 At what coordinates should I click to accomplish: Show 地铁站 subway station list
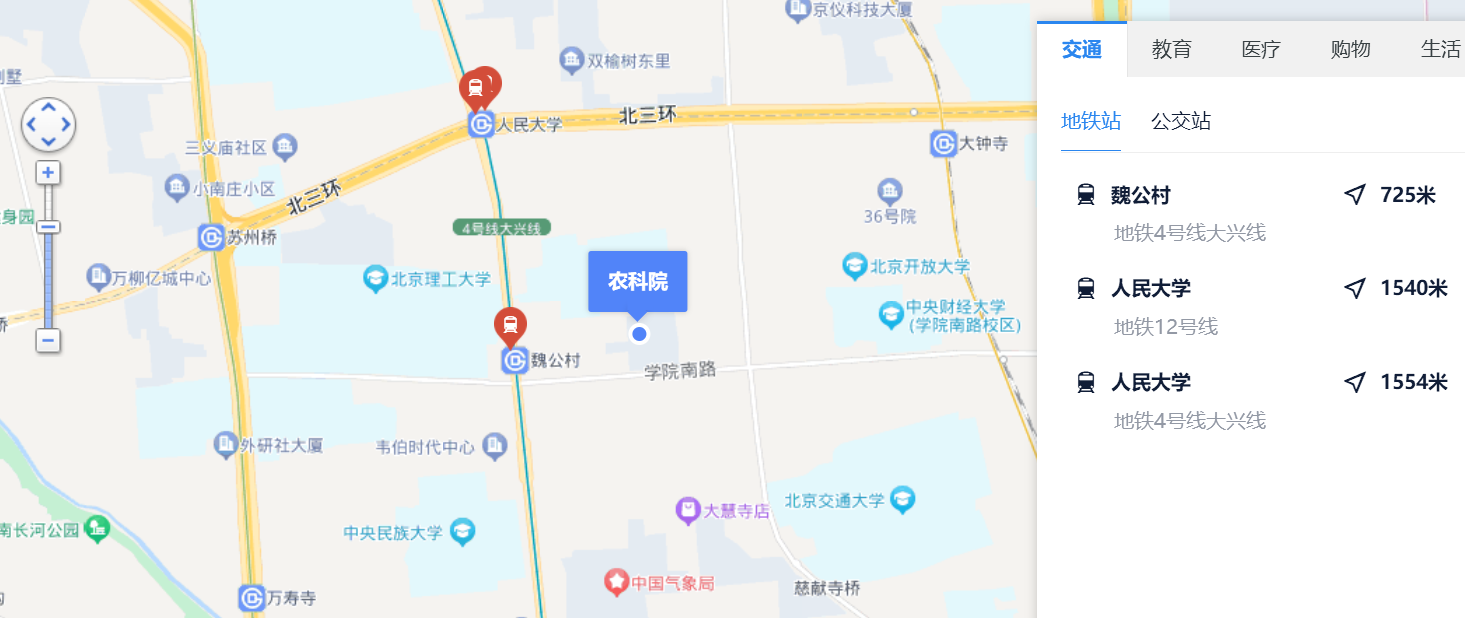(x=1090, y=122)
